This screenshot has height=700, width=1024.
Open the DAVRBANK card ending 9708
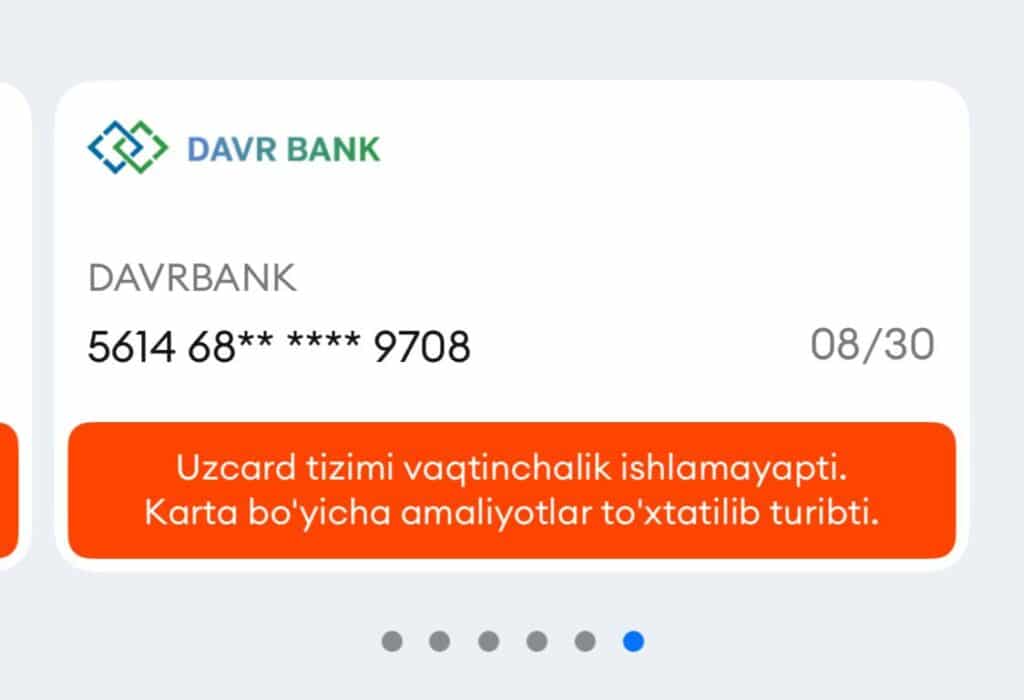point(510,300)
